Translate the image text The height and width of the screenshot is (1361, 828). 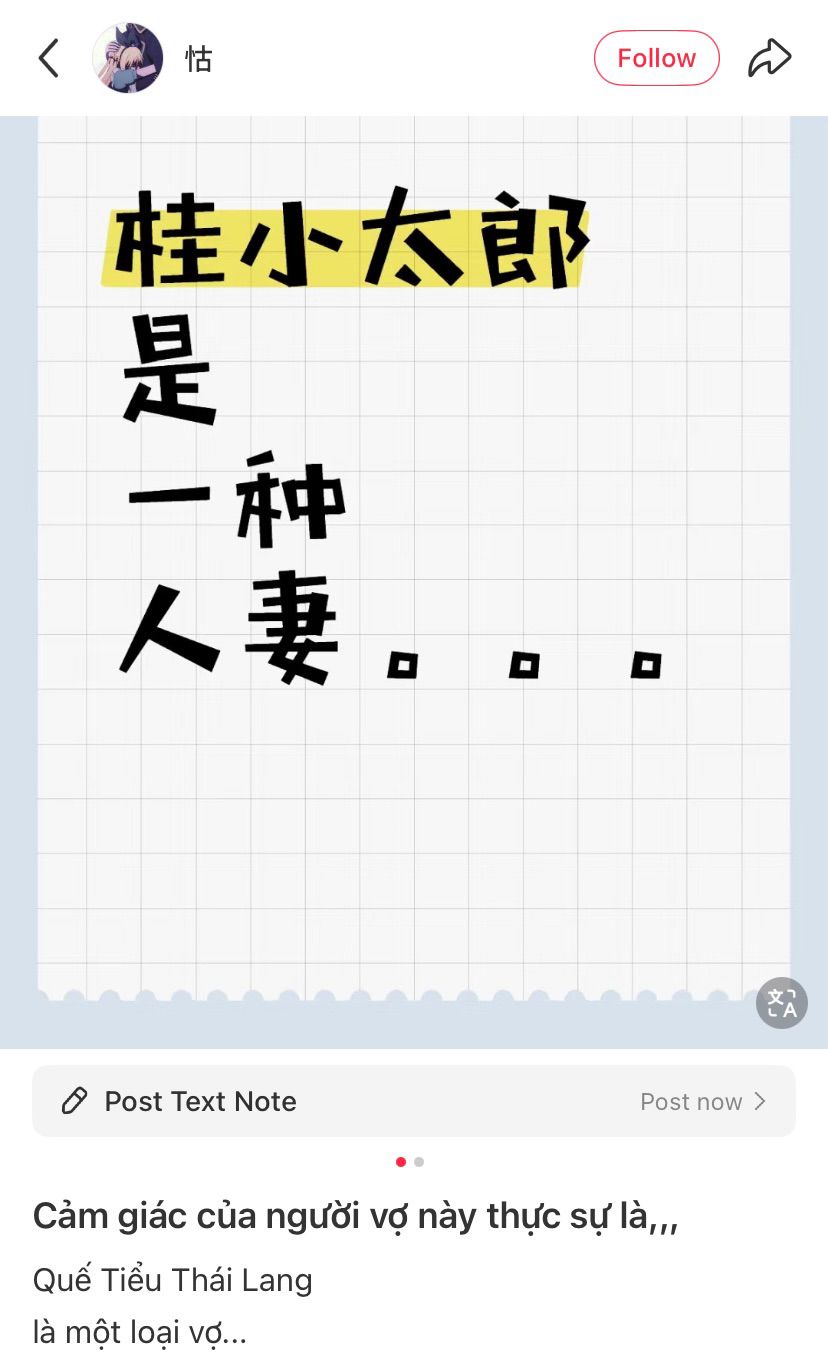click(x=781, y=1002)
